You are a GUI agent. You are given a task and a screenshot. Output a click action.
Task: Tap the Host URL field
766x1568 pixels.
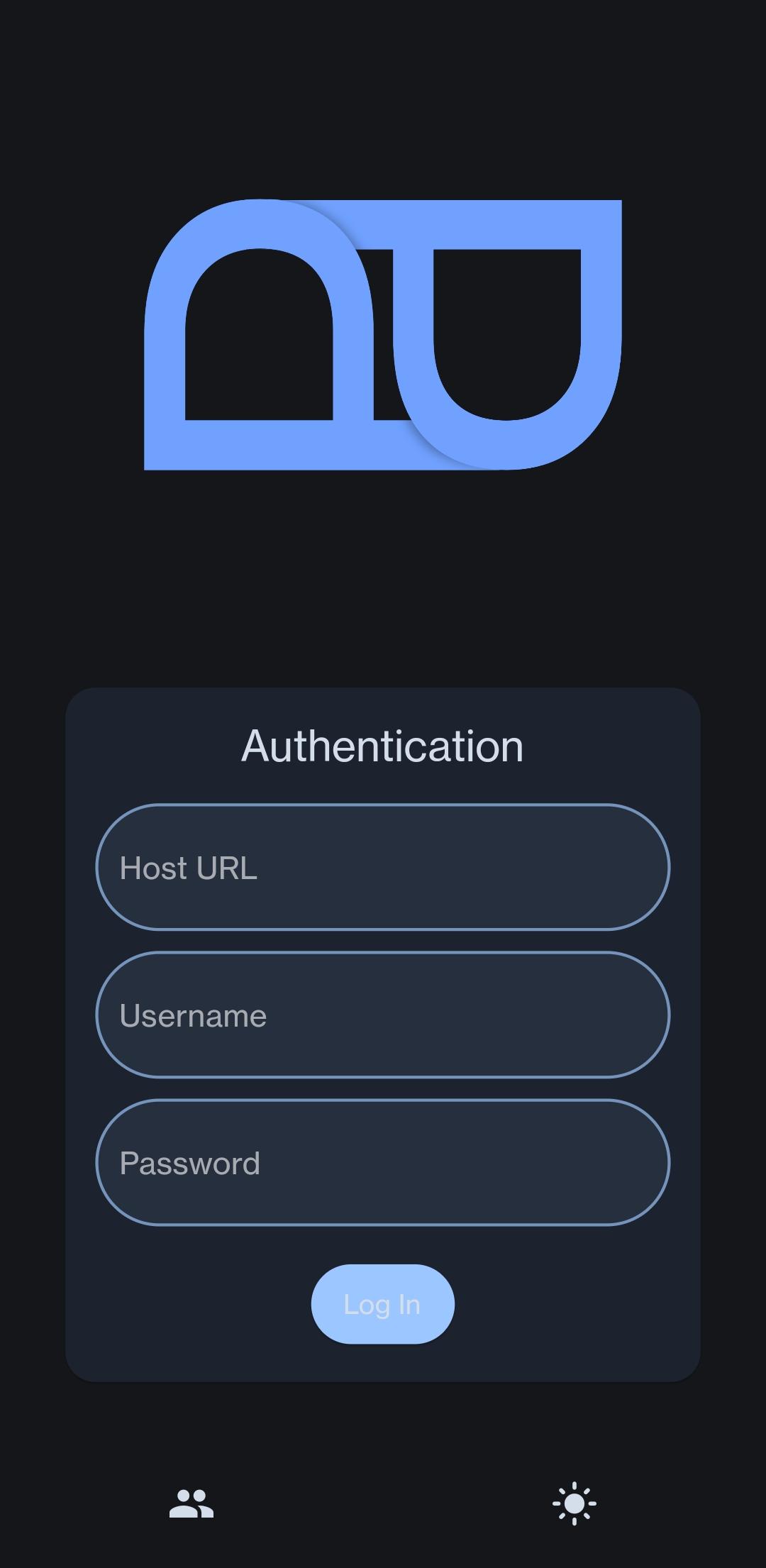(x=383, y=867)
